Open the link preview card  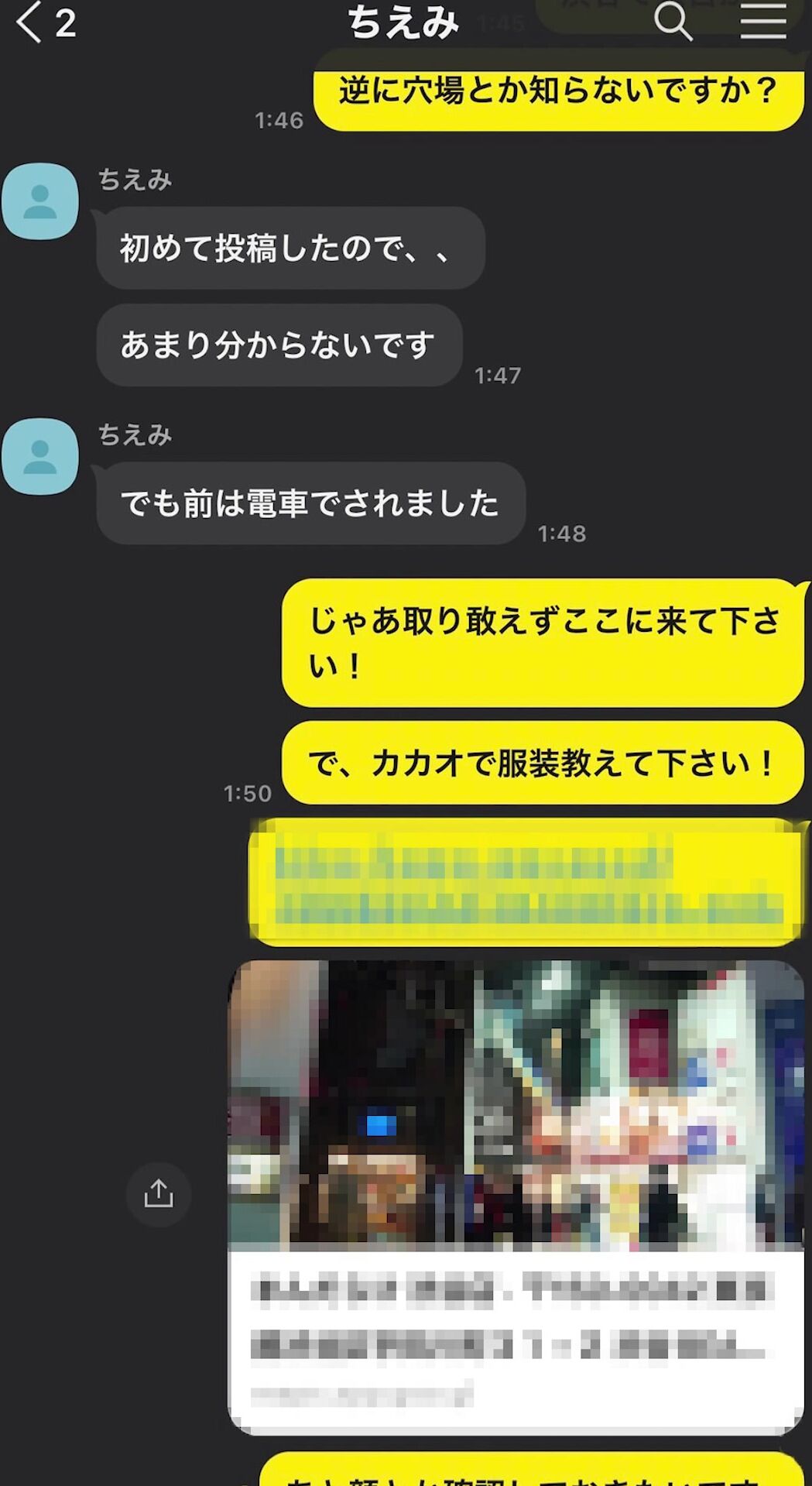click(516, 1196)
